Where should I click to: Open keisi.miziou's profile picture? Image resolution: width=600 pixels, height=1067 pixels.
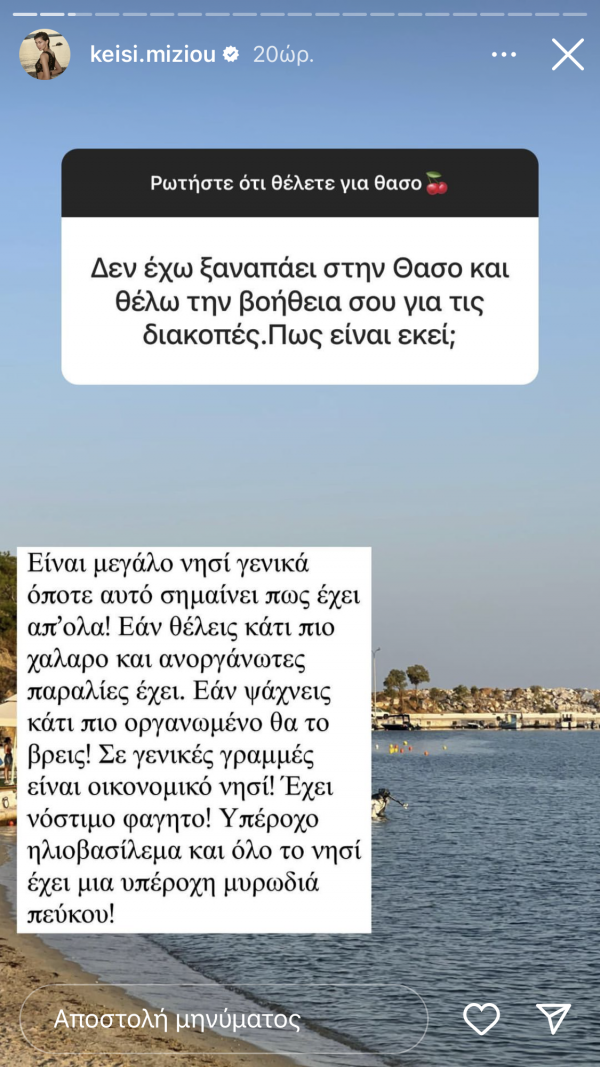pos(45,54)
